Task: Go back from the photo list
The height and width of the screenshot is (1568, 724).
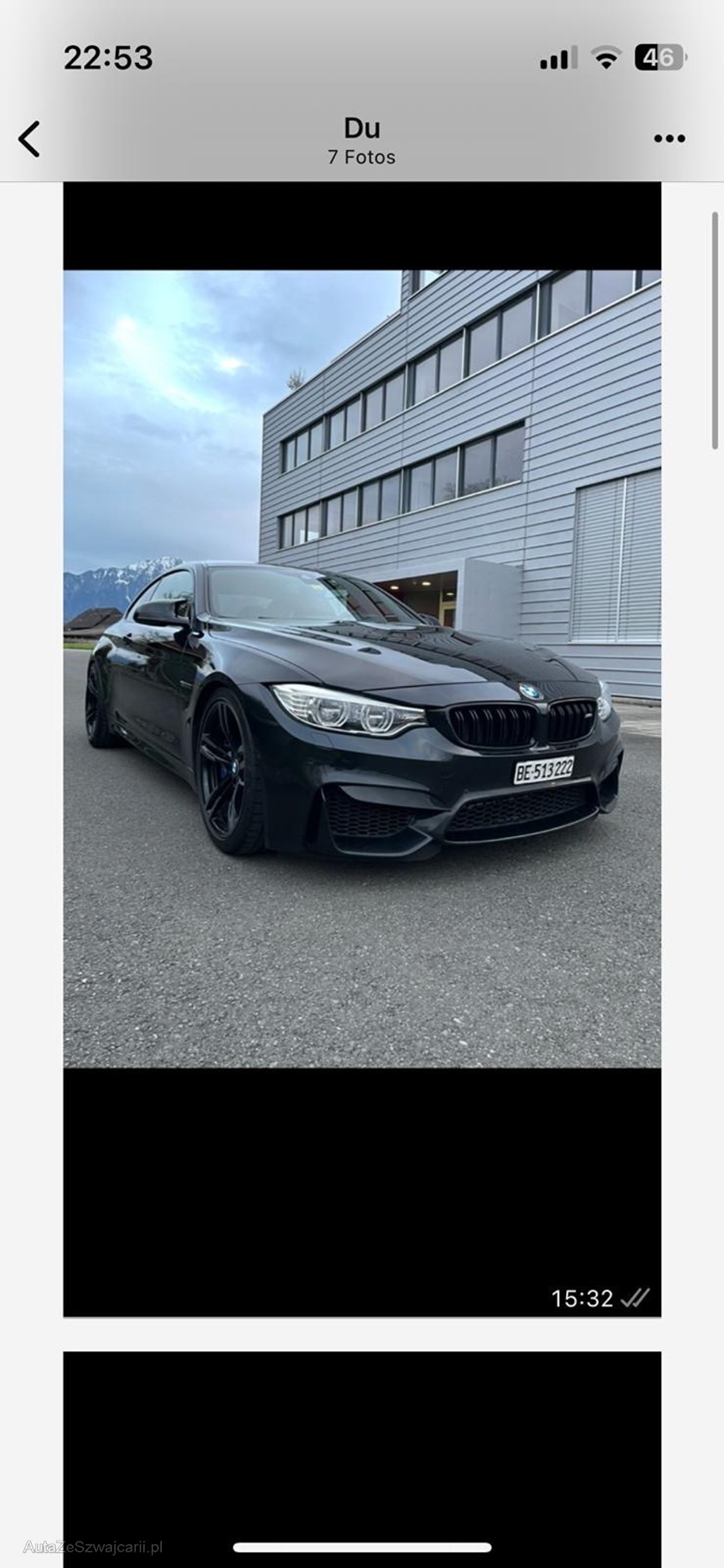Action: click(30, 140)
